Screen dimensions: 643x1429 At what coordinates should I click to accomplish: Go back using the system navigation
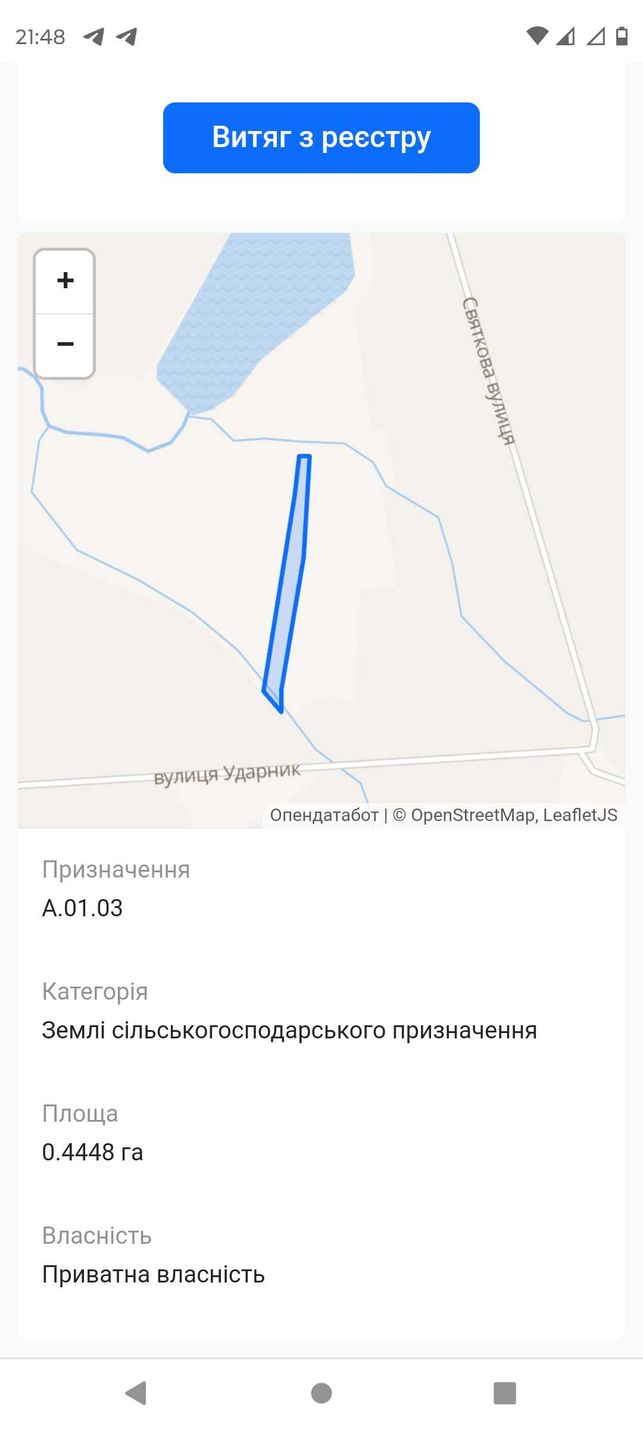(x=135, y=1393)
